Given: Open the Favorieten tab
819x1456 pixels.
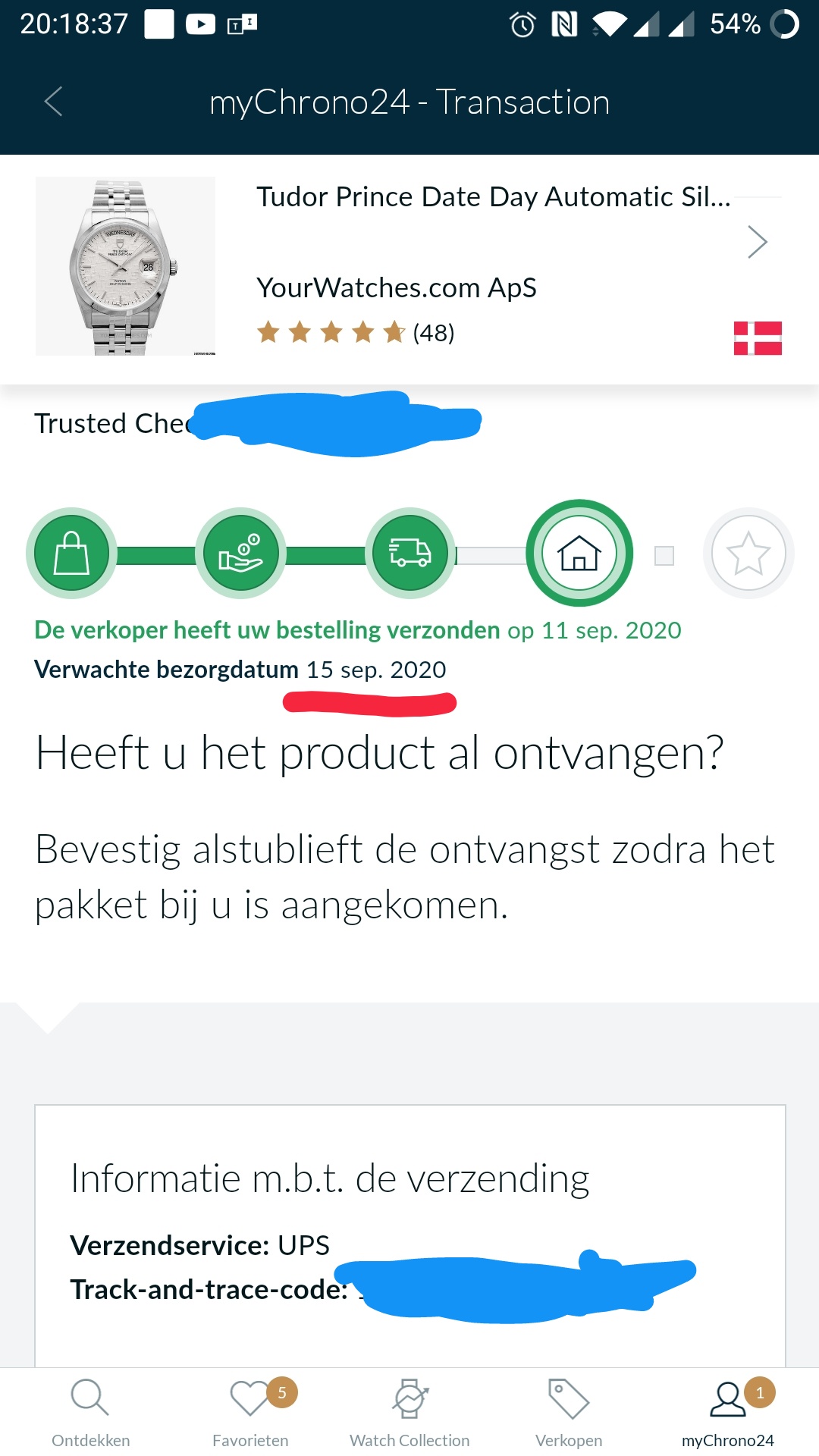Looking at the screenshot, I should (x=250, y=1412).
